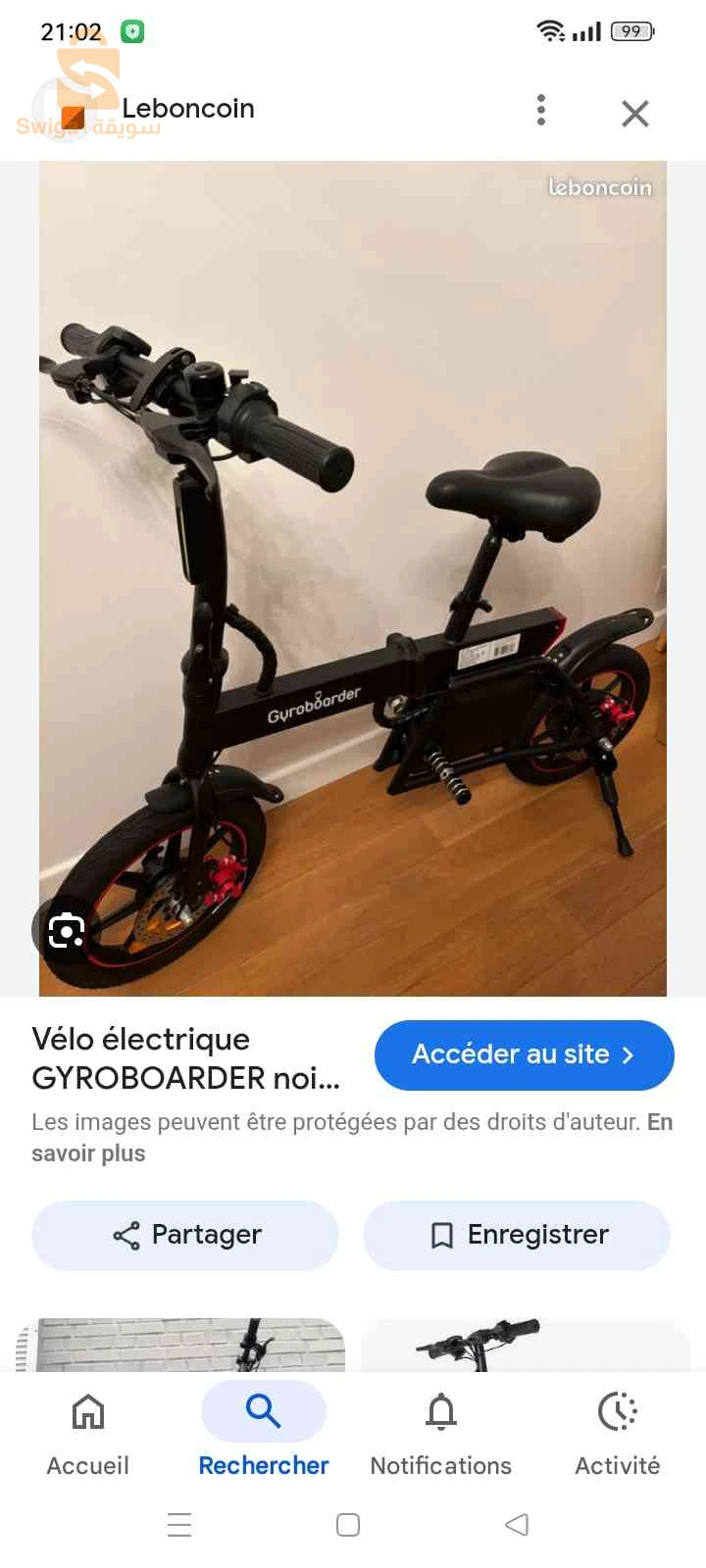Image resolution: width=706 pixels, height=1568 pixels.
Task: Tap the bookmark icon beside Enregistrer
Action: pyautogui.click(x=441, y=1235)
